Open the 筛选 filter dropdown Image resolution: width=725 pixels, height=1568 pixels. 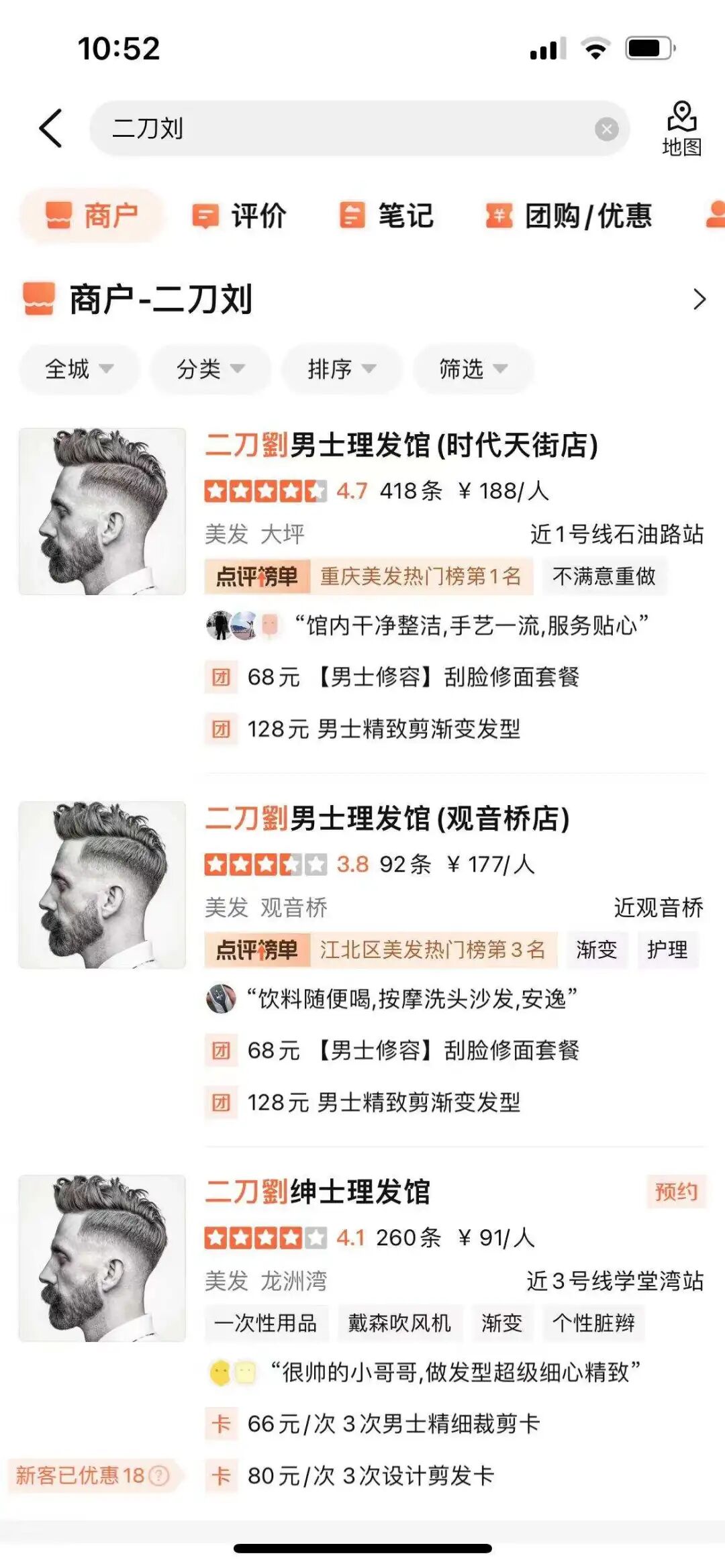pyautogui.click(x=473, y=368)
